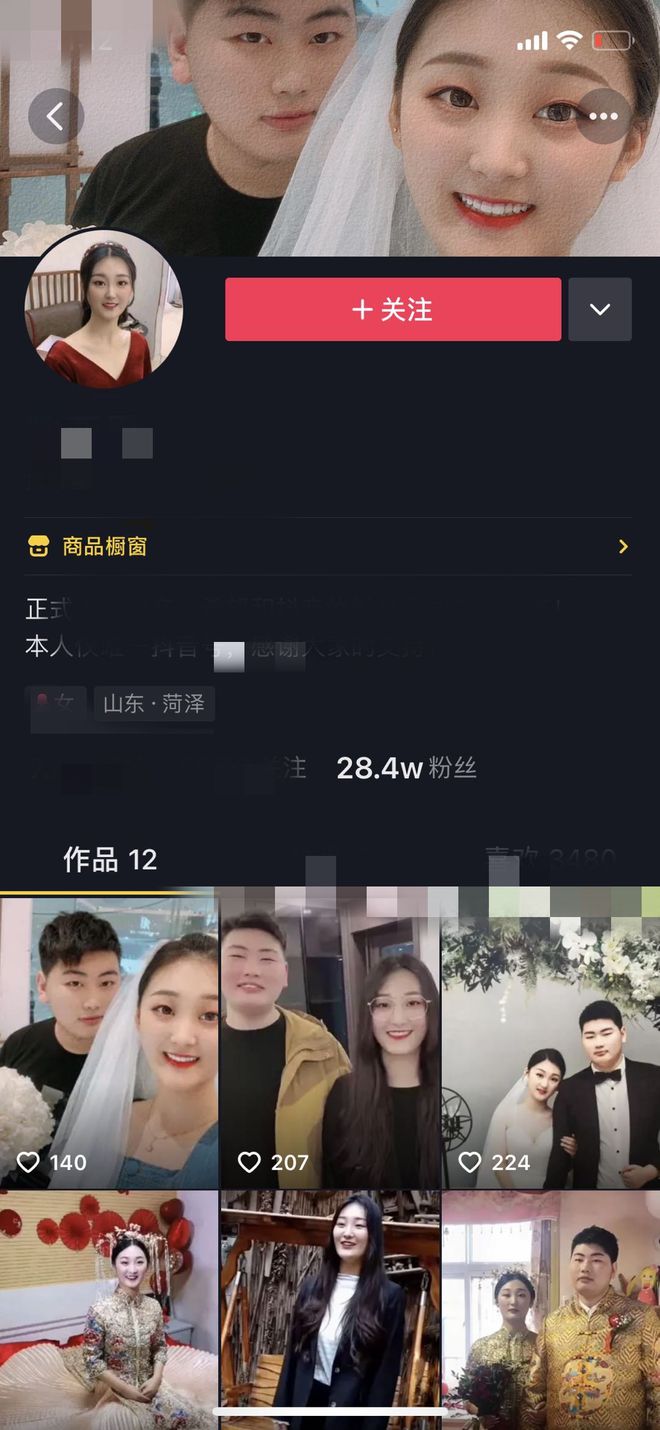The height and width of the screenshot is (1430, 660).
Task: Follow this account with 关注 button
Action: point(392,310)
